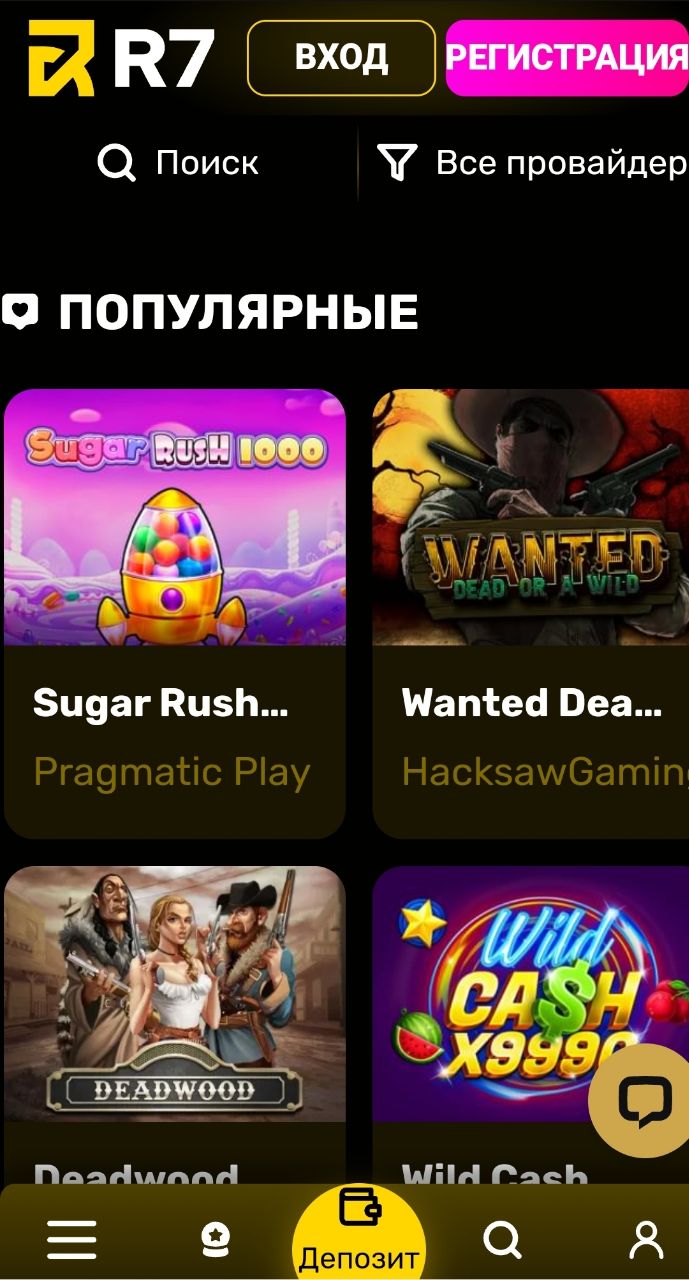Viewport: 689px width, 1280px height.
Task: Open the РЕГИСТРАЦИЯ sign-up button
Action: [567, 58]
